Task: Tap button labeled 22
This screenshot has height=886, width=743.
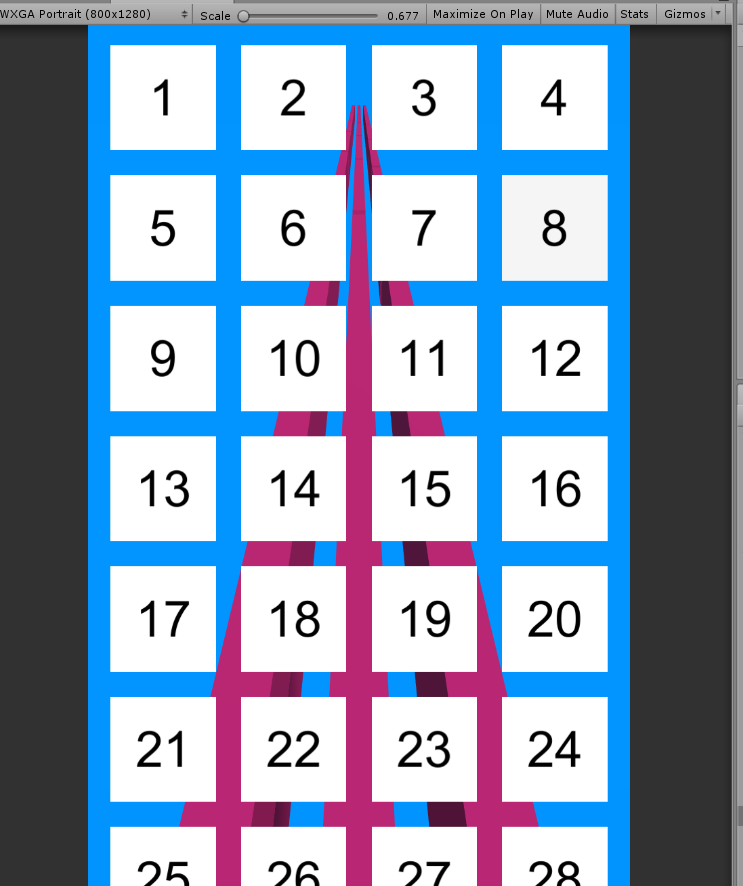Action: (x=293, y=749)
